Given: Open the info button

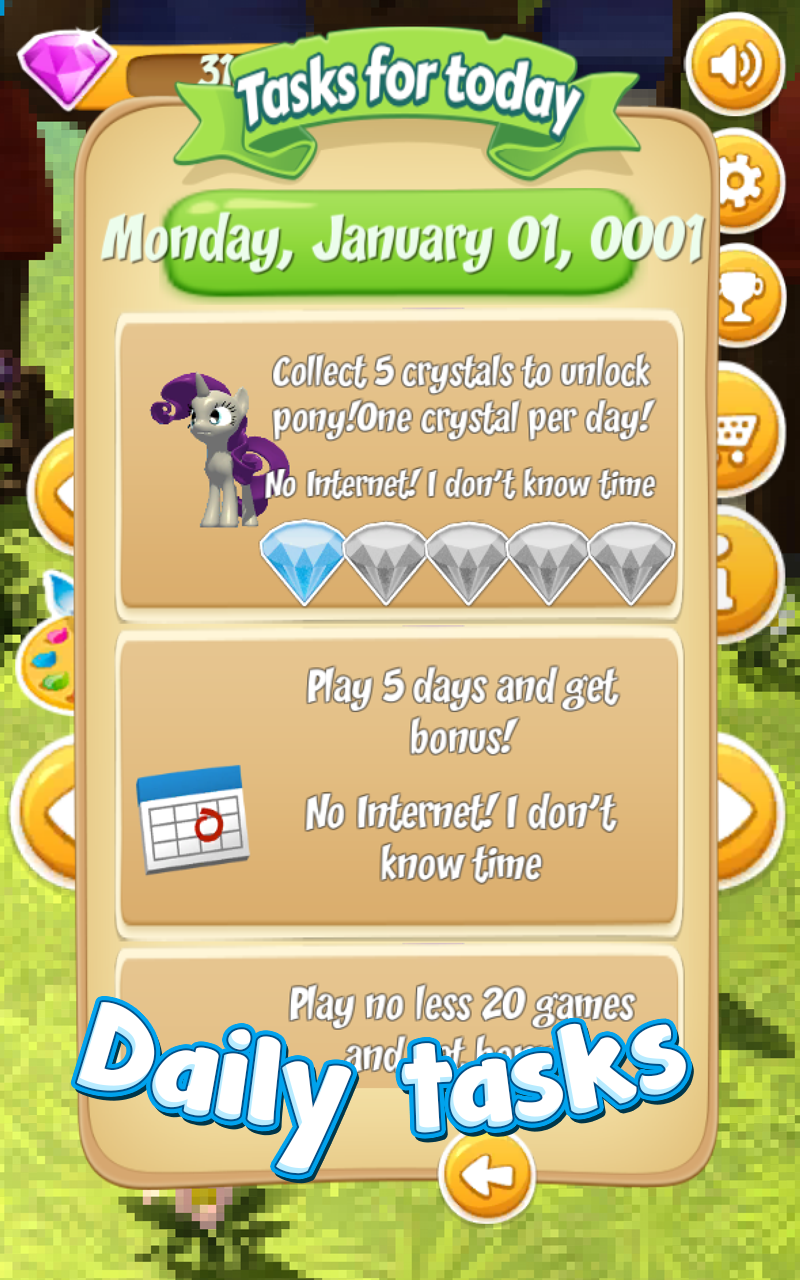Looking at the screenshot, I should [x=752, y=574].
